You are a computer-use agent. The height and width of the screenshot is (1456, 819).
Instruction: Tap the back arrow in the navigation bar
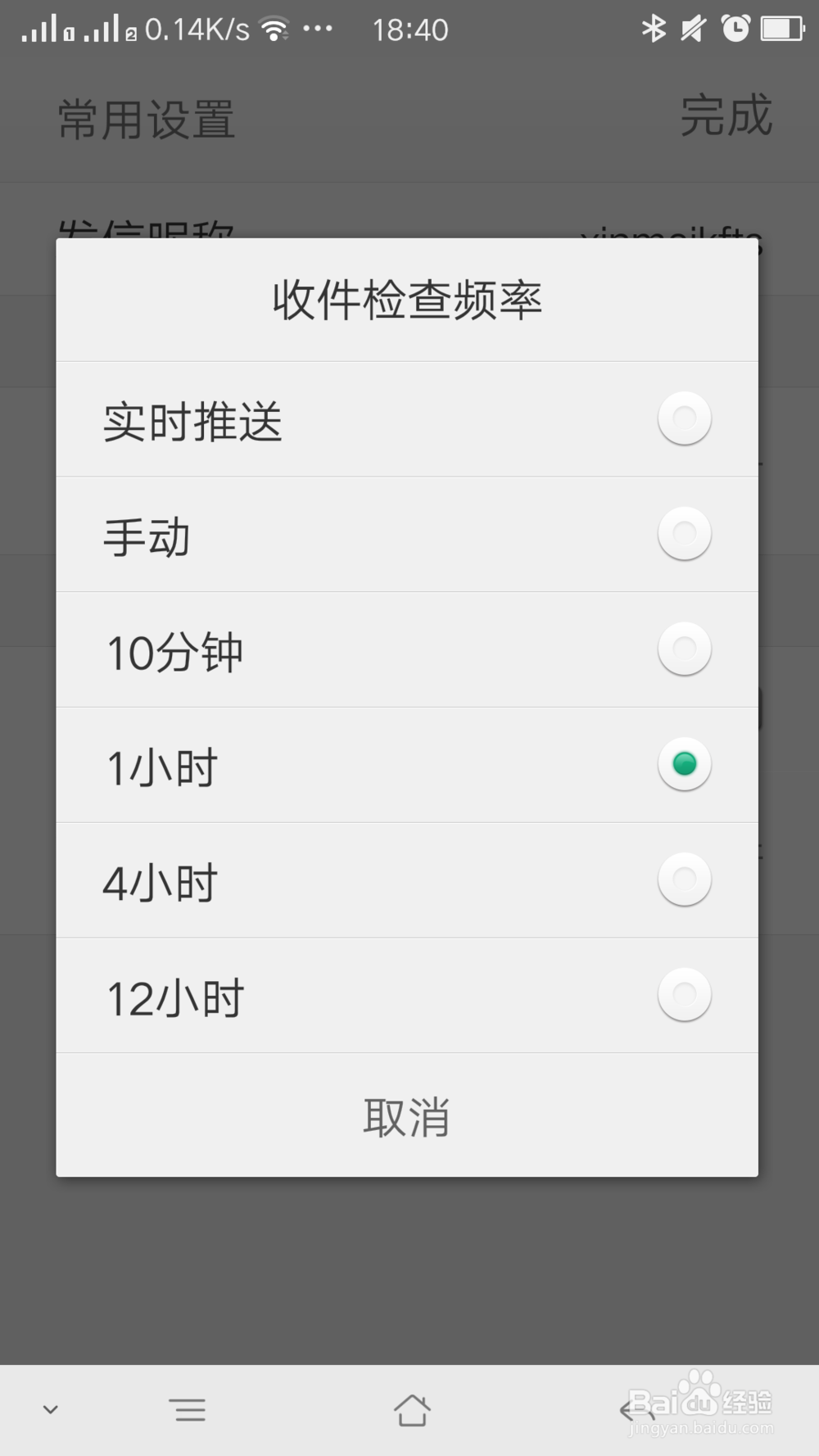[x=631, y=1409]
